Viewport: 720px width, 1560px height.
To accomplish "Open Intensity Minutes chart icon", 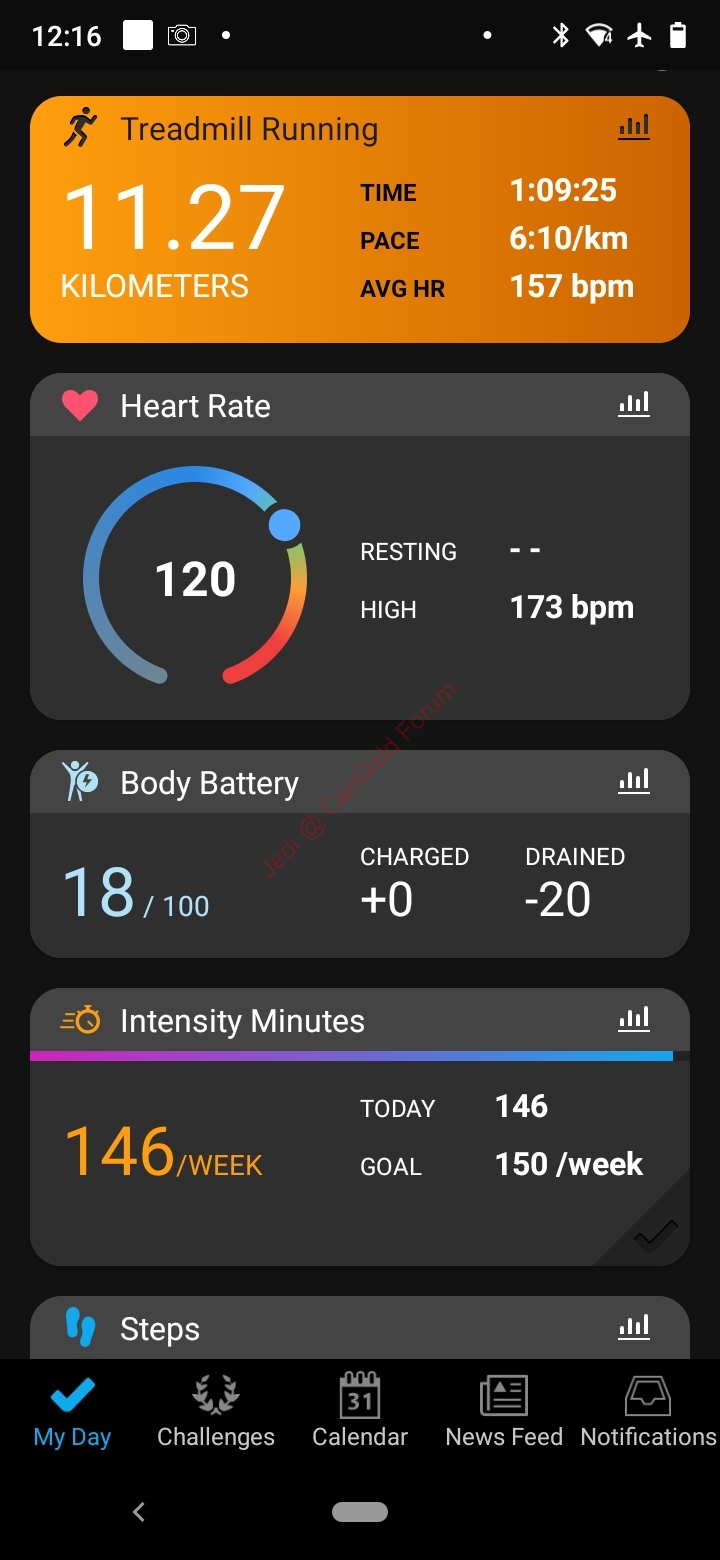I will (x=634, y=1019).
